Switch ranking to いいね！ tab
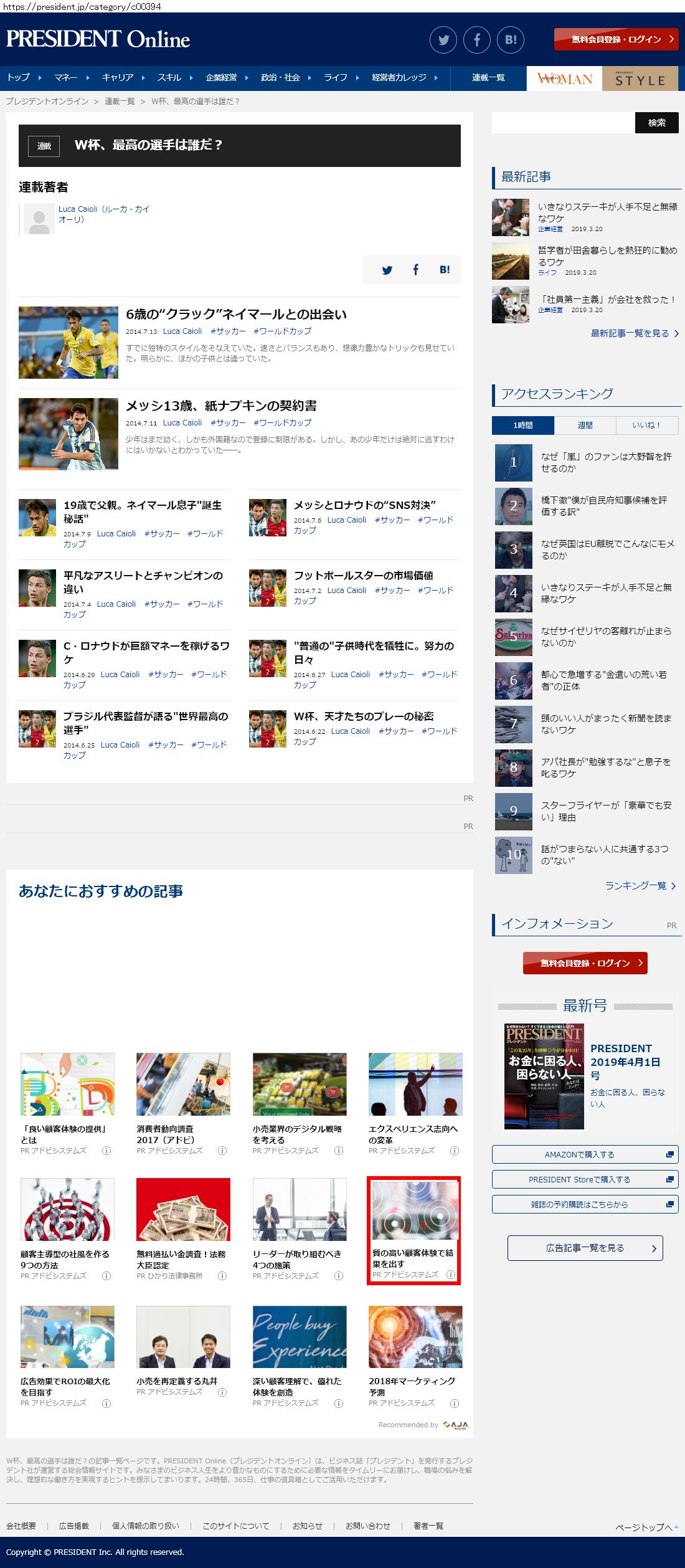 click(x=646, y=425)
